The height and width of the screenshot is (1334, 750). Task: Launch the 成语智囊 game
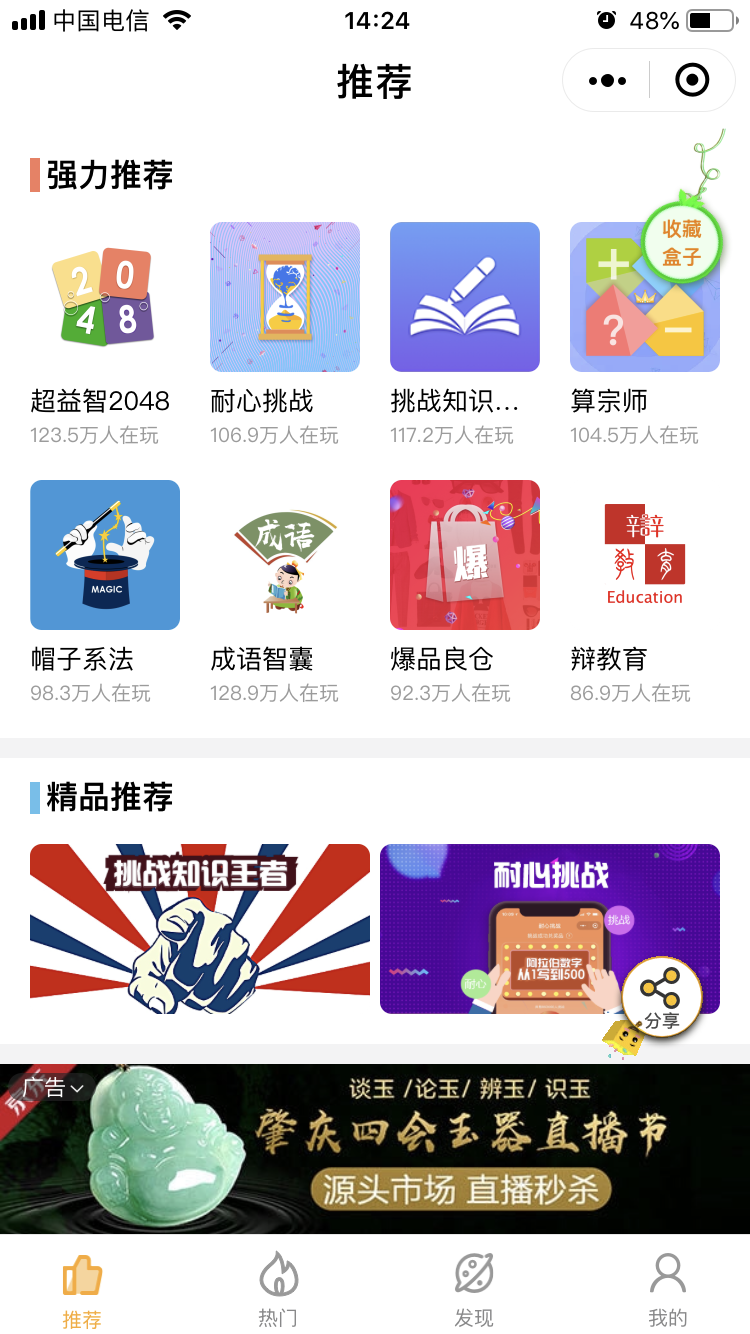pyautogui.click(x=285, y=555)
